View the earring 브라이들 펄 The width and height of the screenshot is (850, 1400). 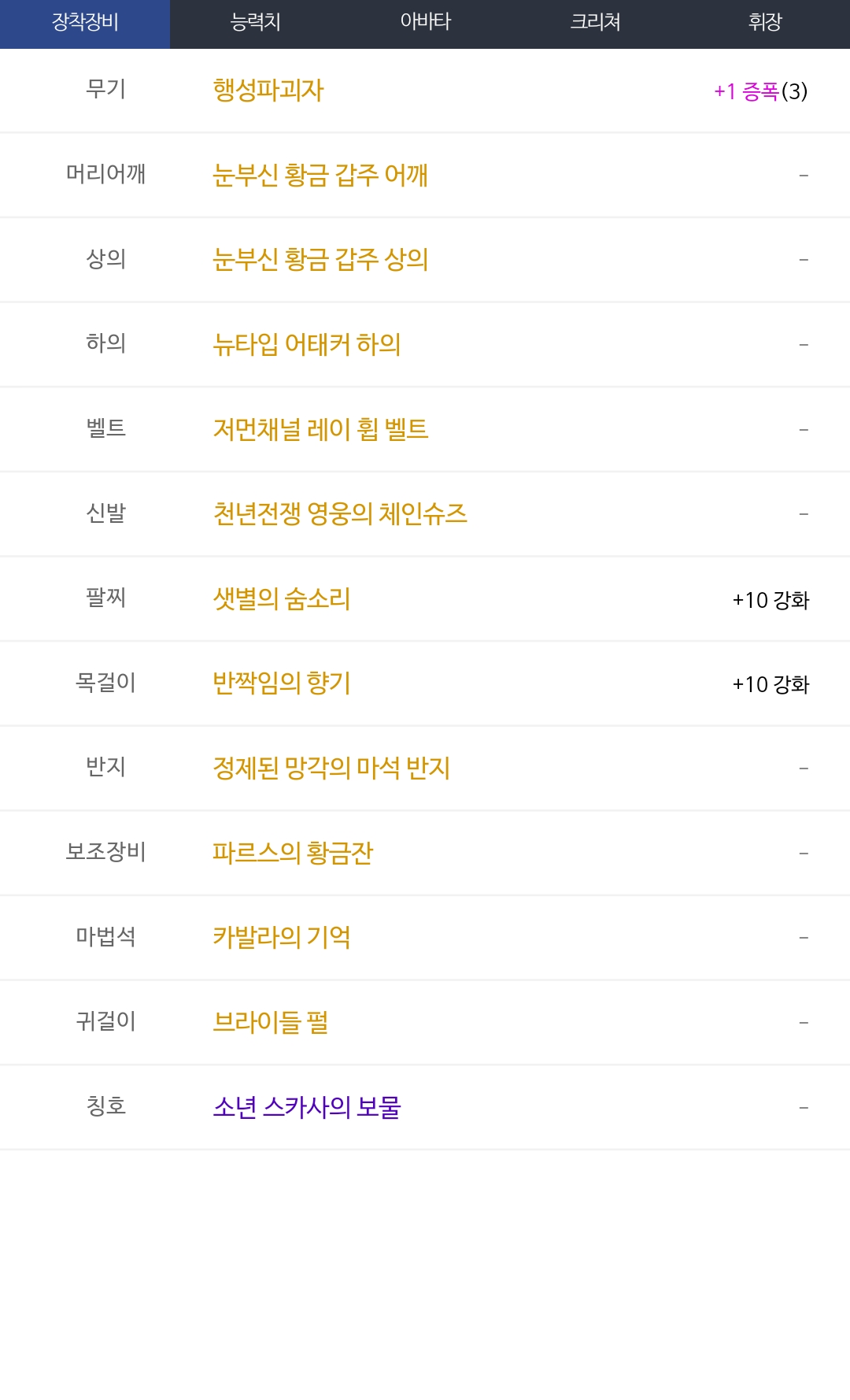tap(271, 1022)
